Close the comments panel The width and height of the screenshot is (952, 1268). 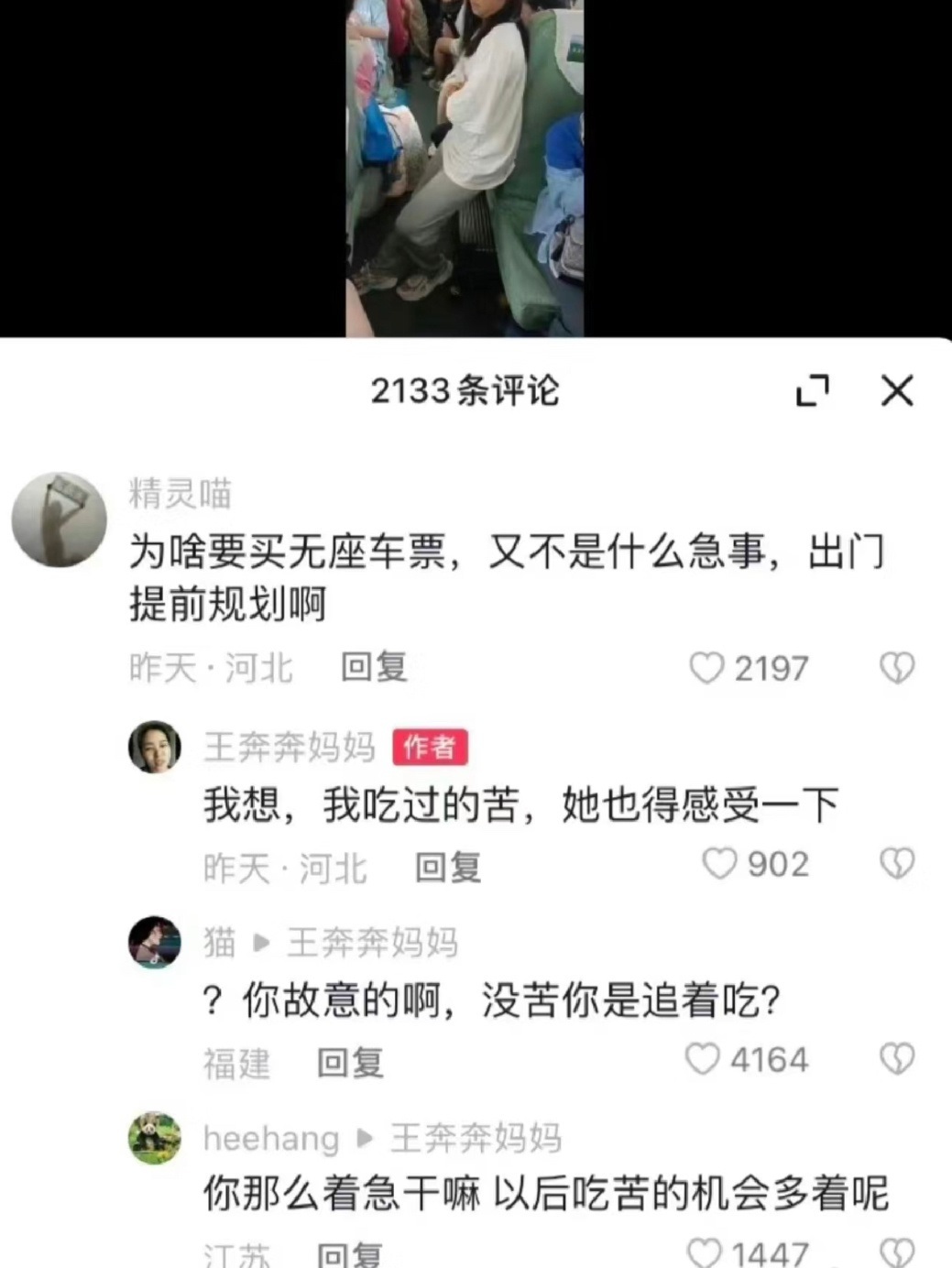point(897,390)
